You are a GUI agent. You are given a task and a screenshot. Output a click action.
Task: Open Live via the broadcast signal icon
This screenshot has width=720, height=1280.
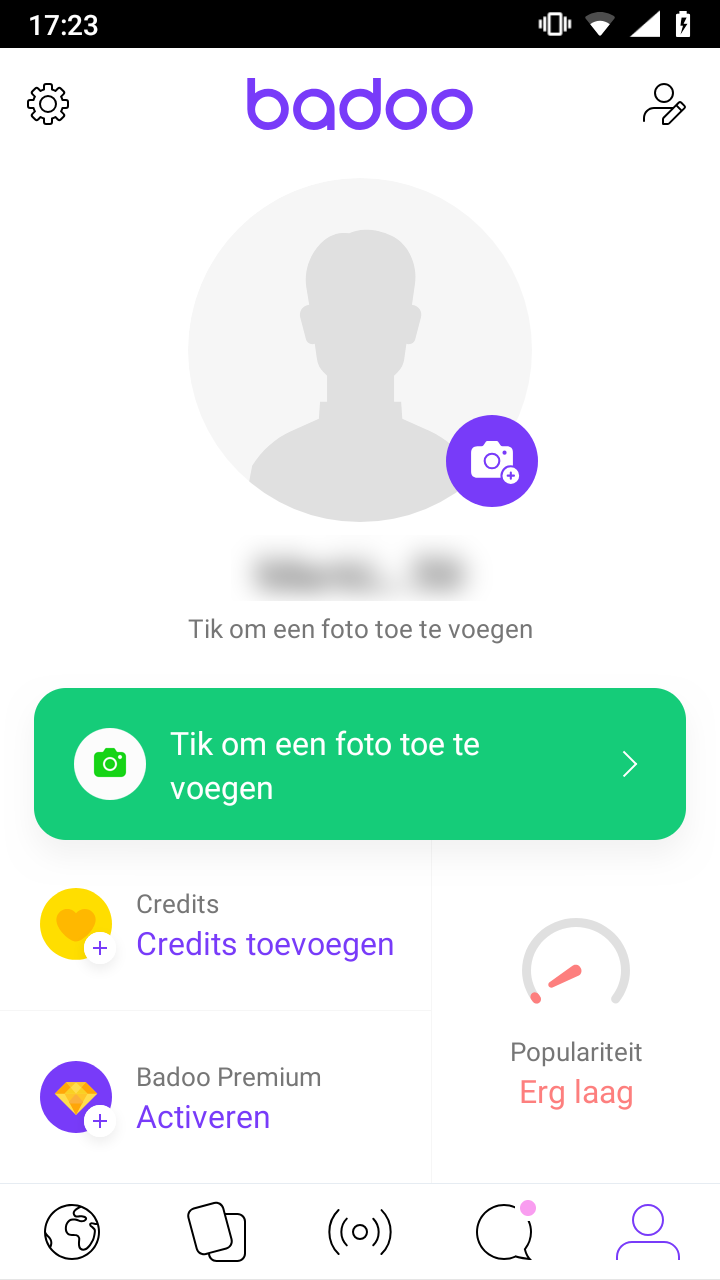360,1231
